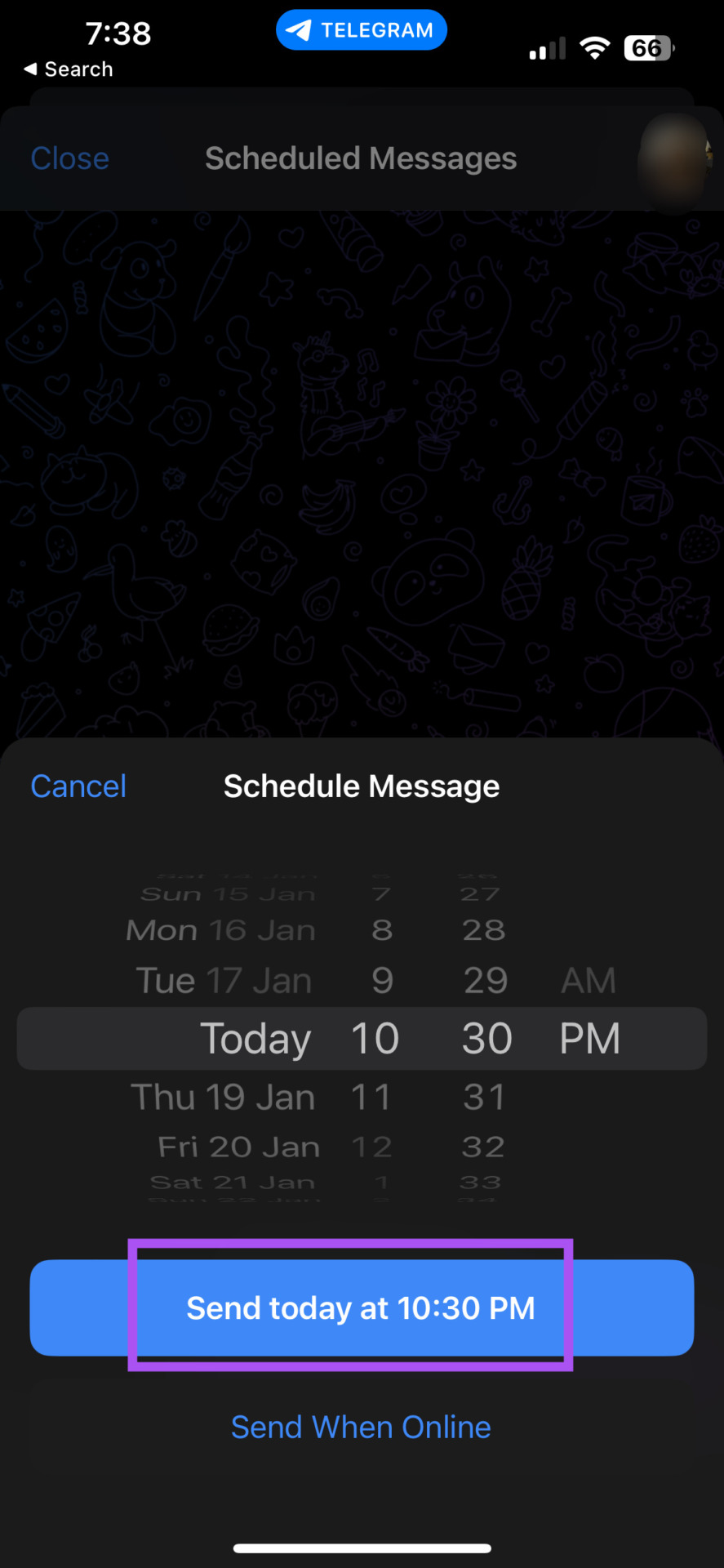This screenshot has width=724, height=1568.
Task: Select Send When Online
Action: 361,1427
